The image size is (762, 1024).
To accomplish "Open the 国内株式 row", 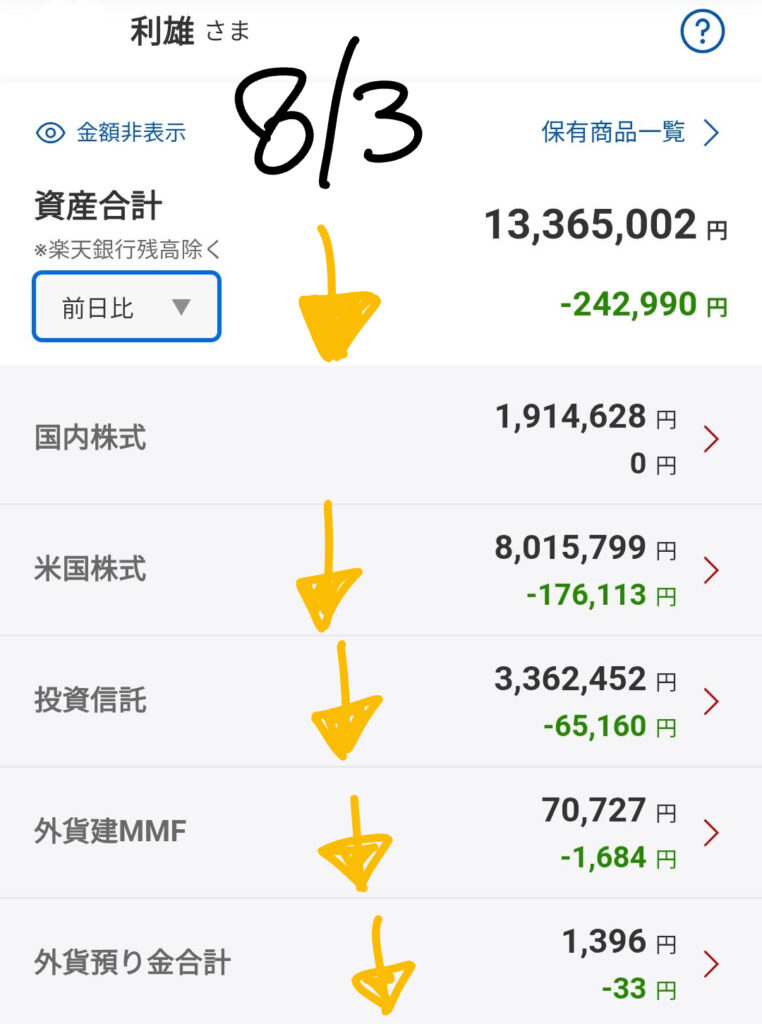I will point(381,438).
